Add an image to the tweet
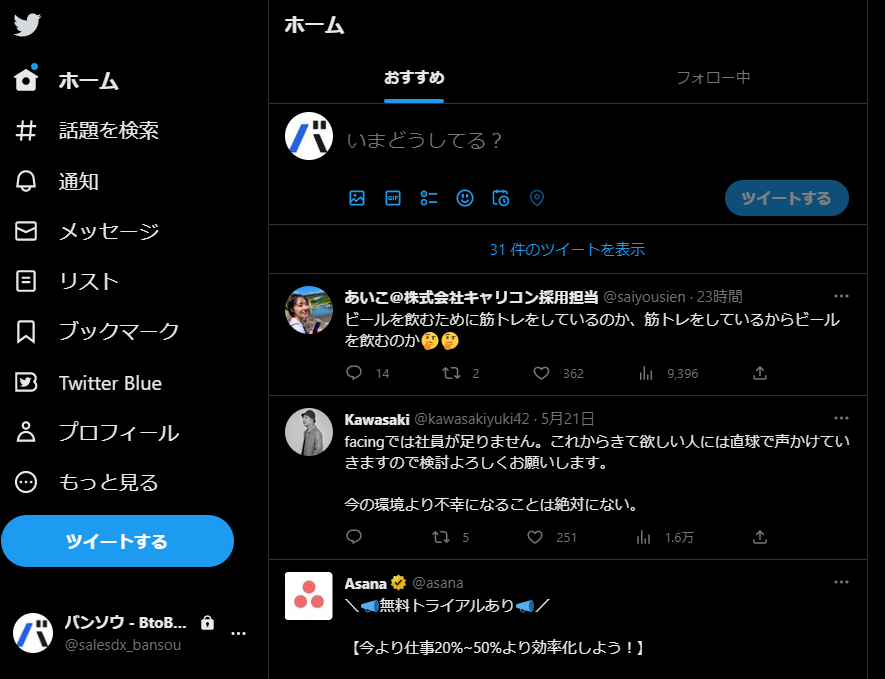The image size is (885, 679). click(x=357, y=198)
